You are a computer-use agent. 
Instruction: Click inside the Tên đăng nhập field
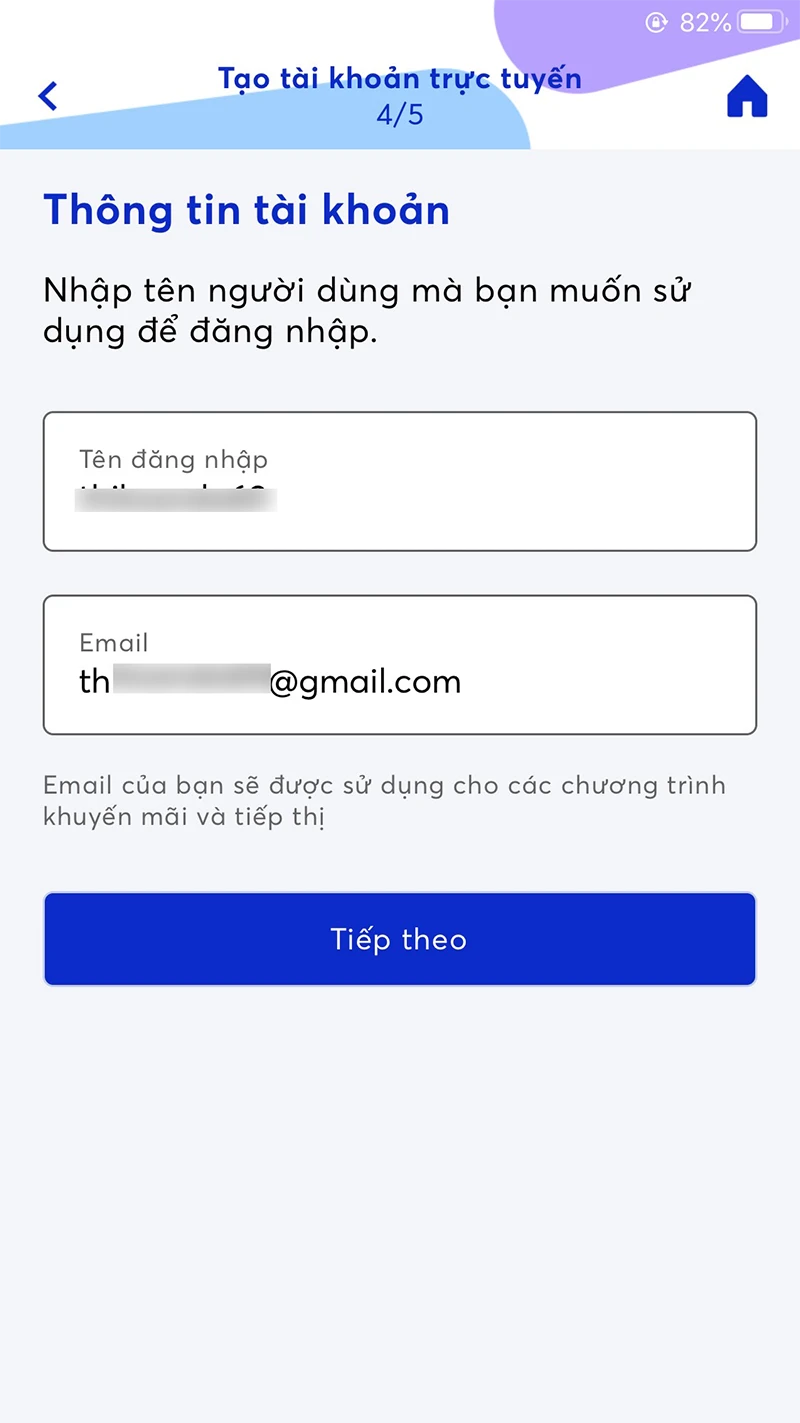pyautogui.click(x=400, y=481)
